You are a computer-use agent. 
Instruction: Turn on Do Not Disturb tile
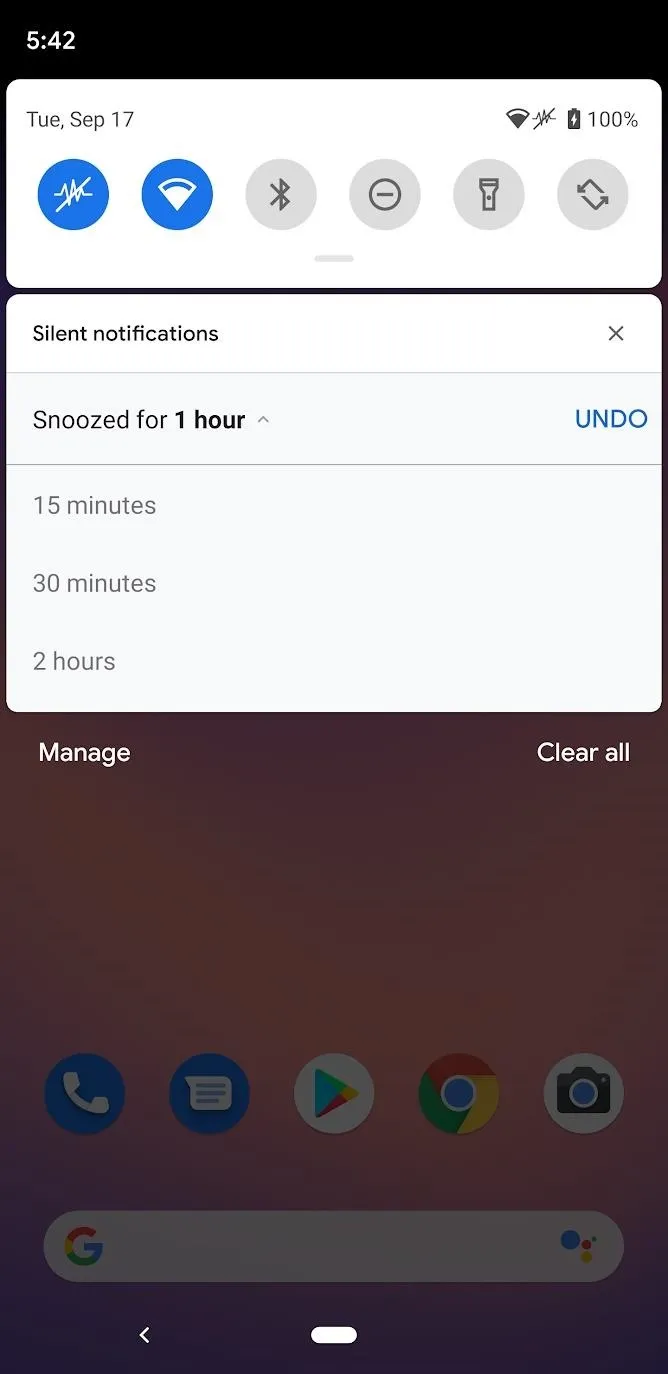[385, 194]
